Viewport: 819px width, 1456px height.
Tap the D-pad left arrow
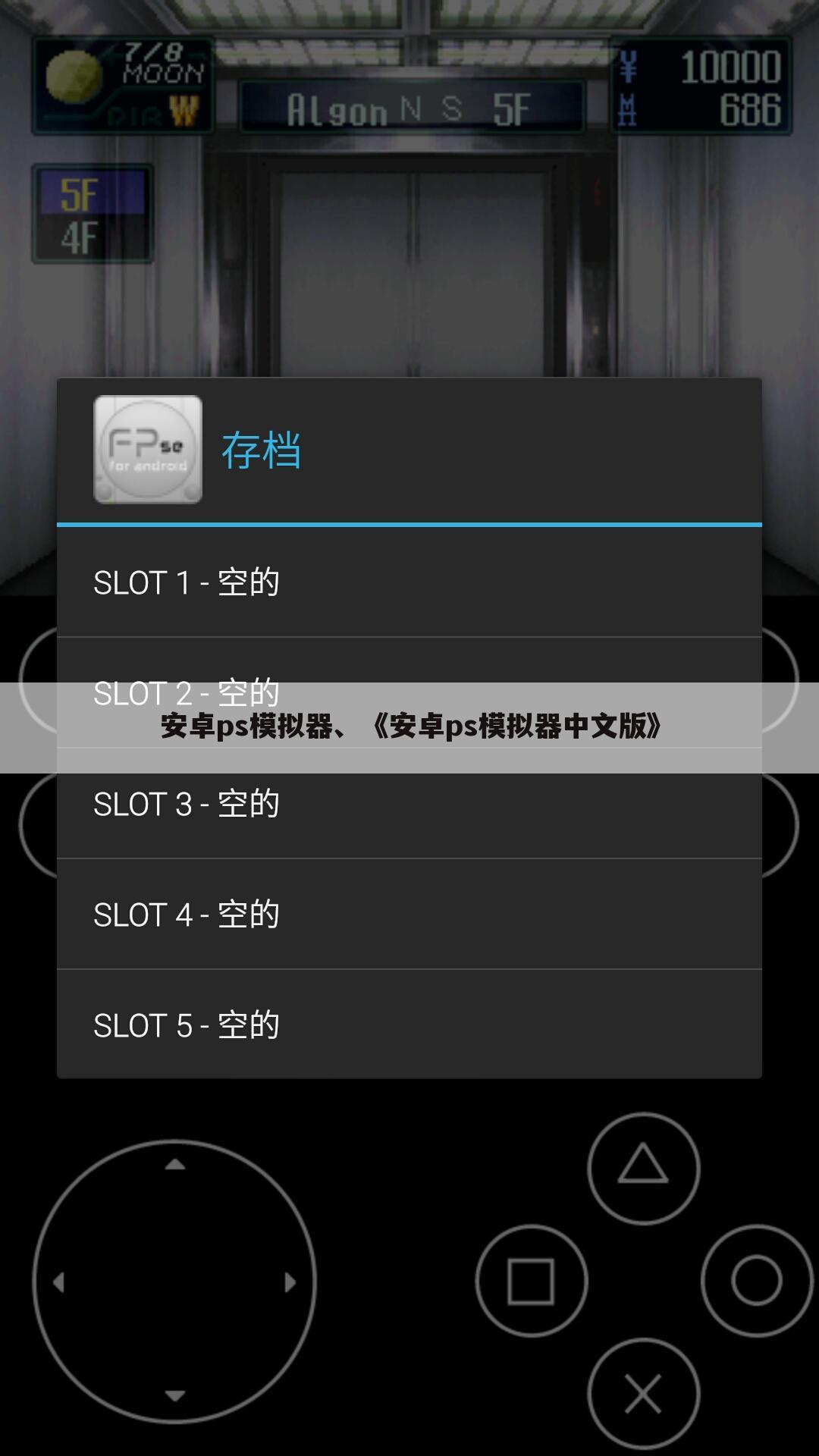pyautogui.click(x=59, y=1282)
